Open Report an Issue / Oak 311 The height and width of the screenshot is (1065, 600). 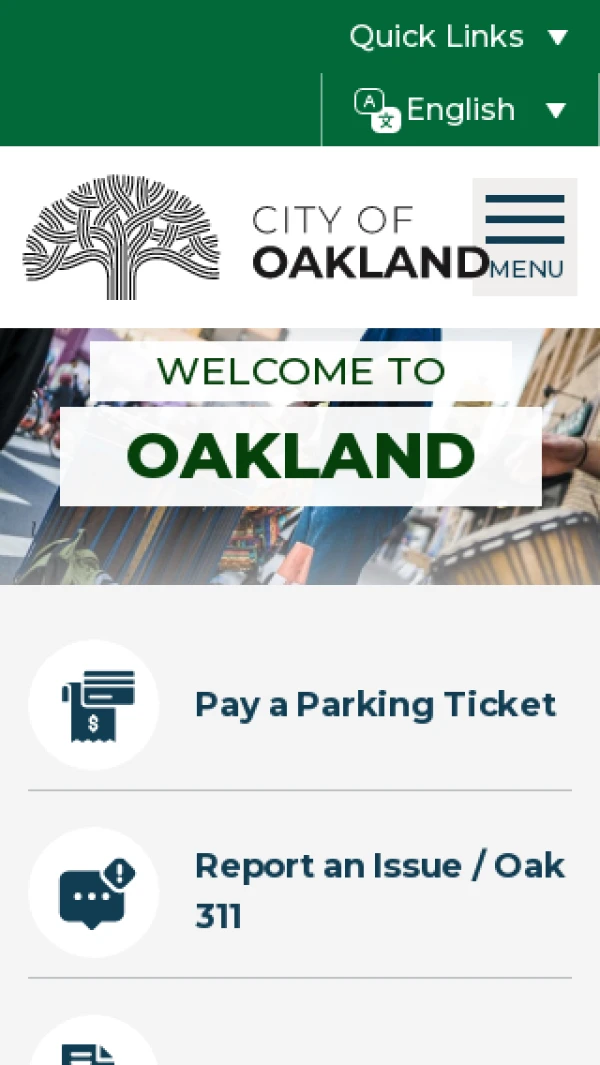point(380,890)
